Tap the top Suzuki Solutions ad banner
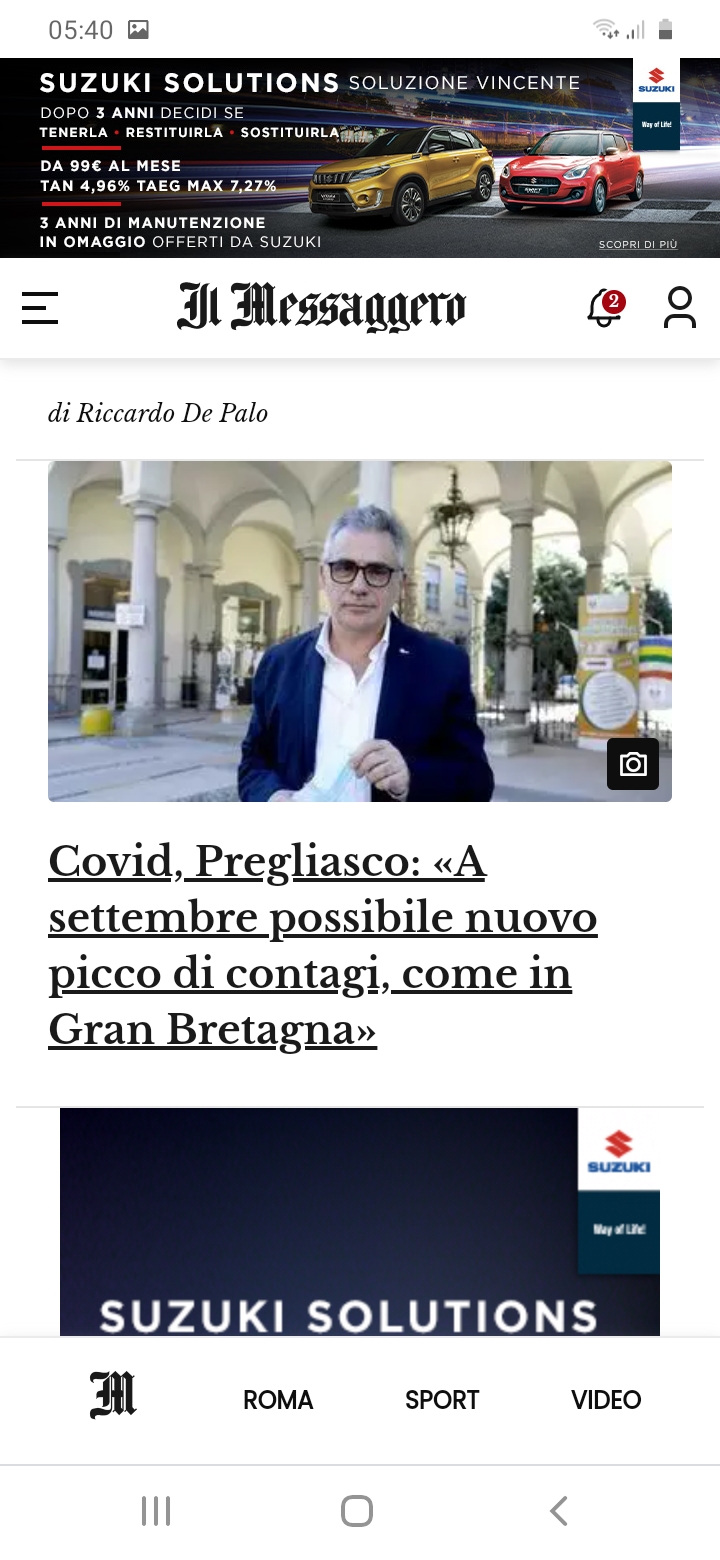The width and height of the screenshot is (720, 1560). 360,158
